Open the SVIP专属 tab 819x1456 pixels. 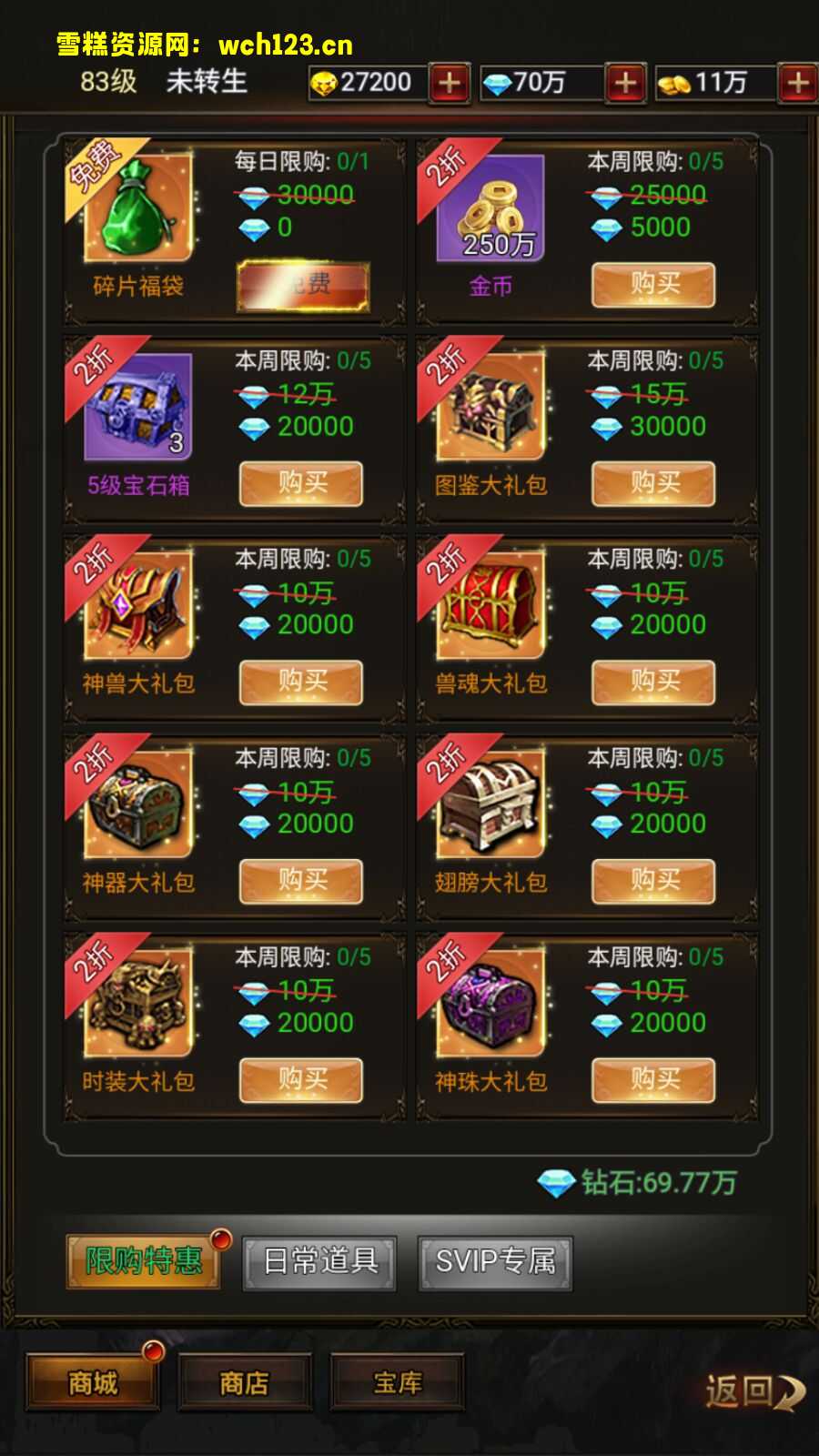(495, 1262)
